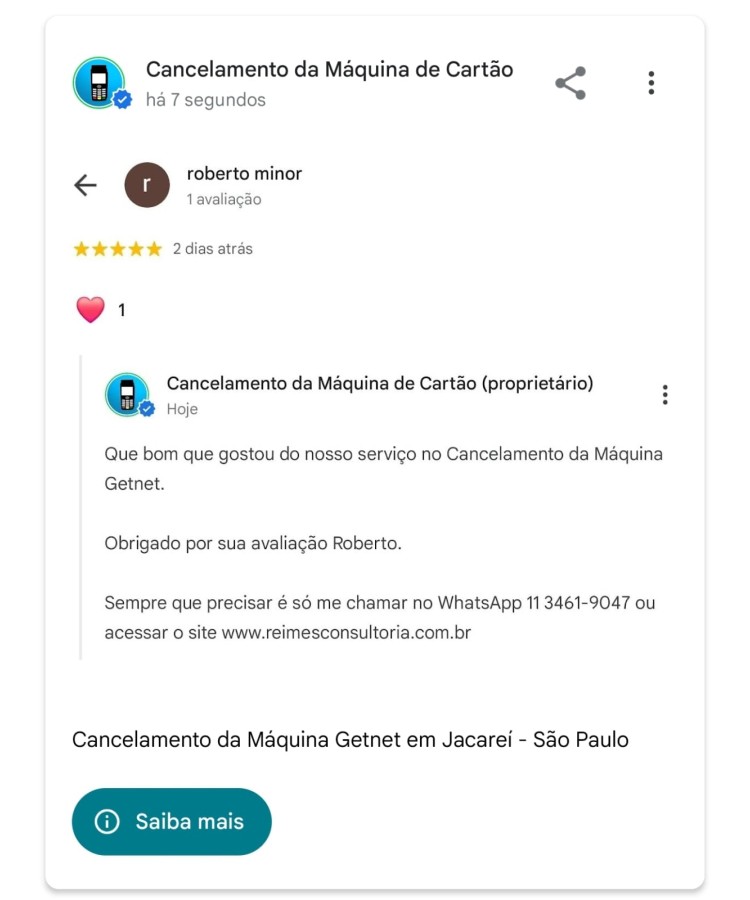Click the reviewer name roberto minor
This screenshot has height=900, width=750.
click(x=245, y=173)
